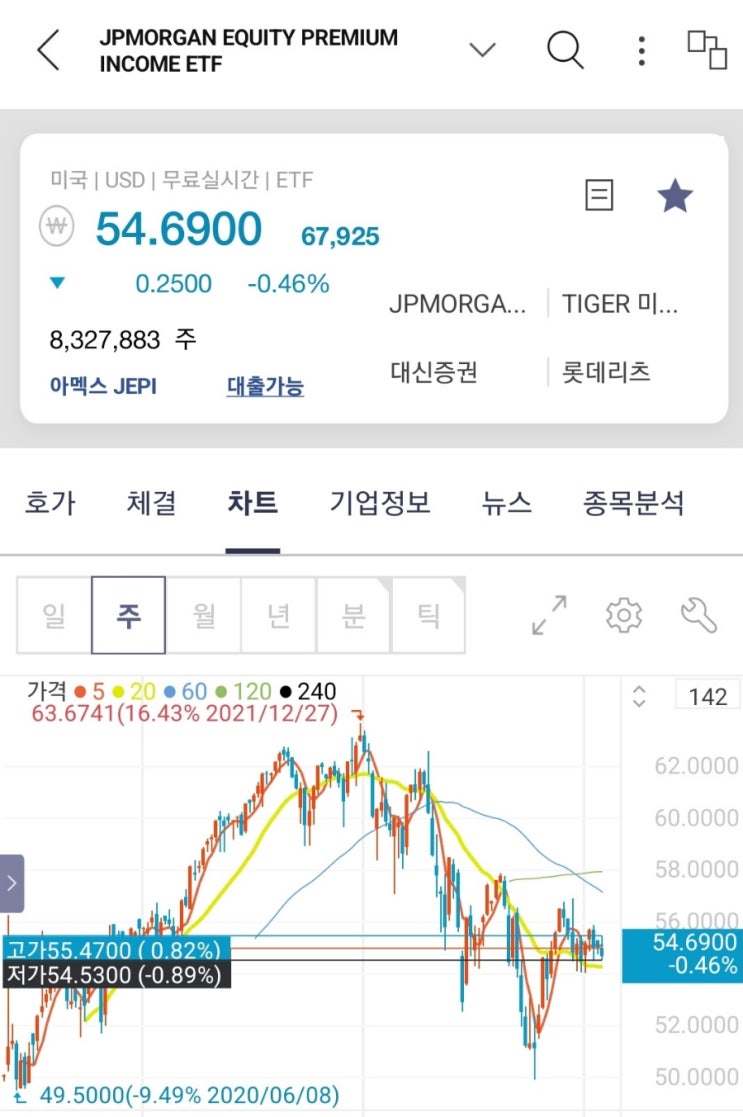Click the stepper arrows beside 142 field

[x=640, y=697]
